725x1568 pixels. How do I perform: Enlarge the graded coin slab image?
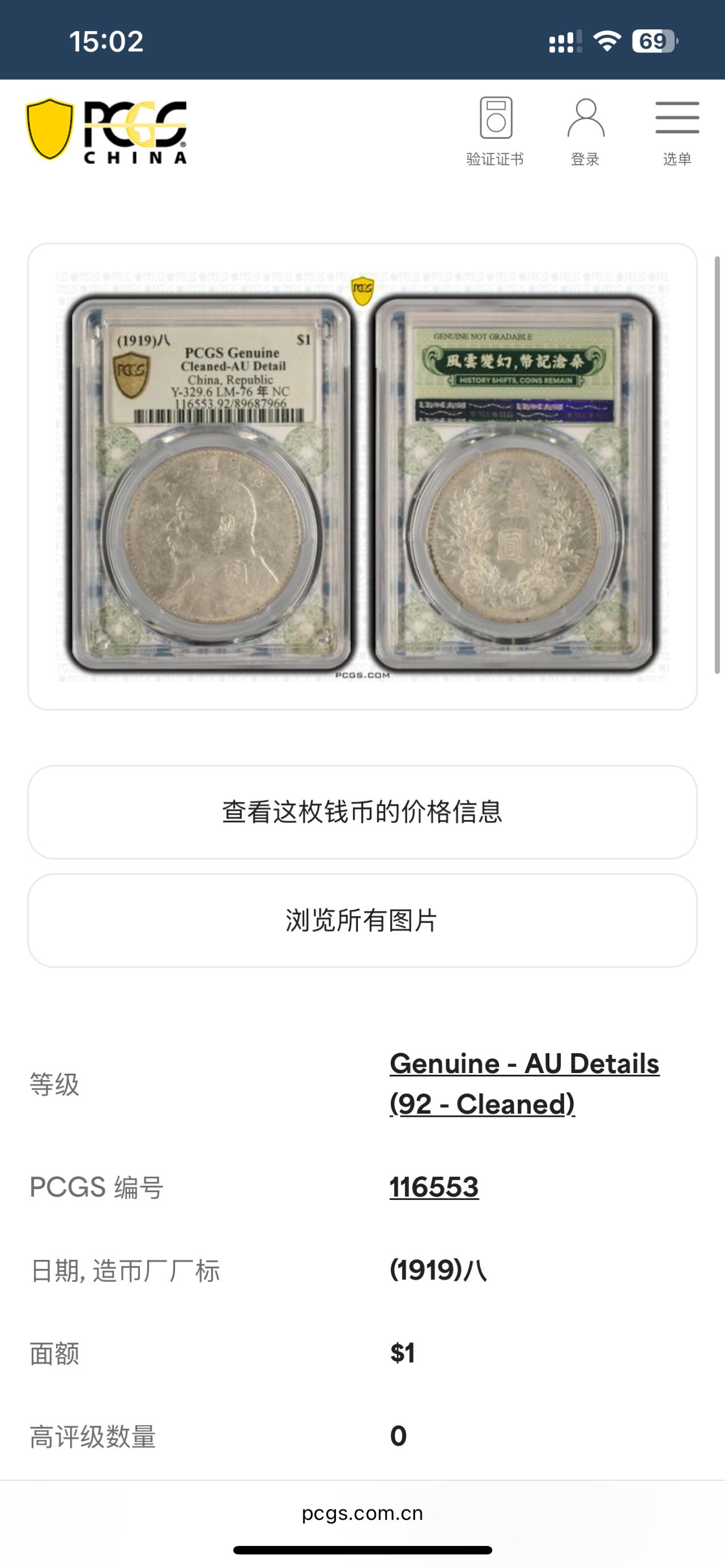pos(362,476)
